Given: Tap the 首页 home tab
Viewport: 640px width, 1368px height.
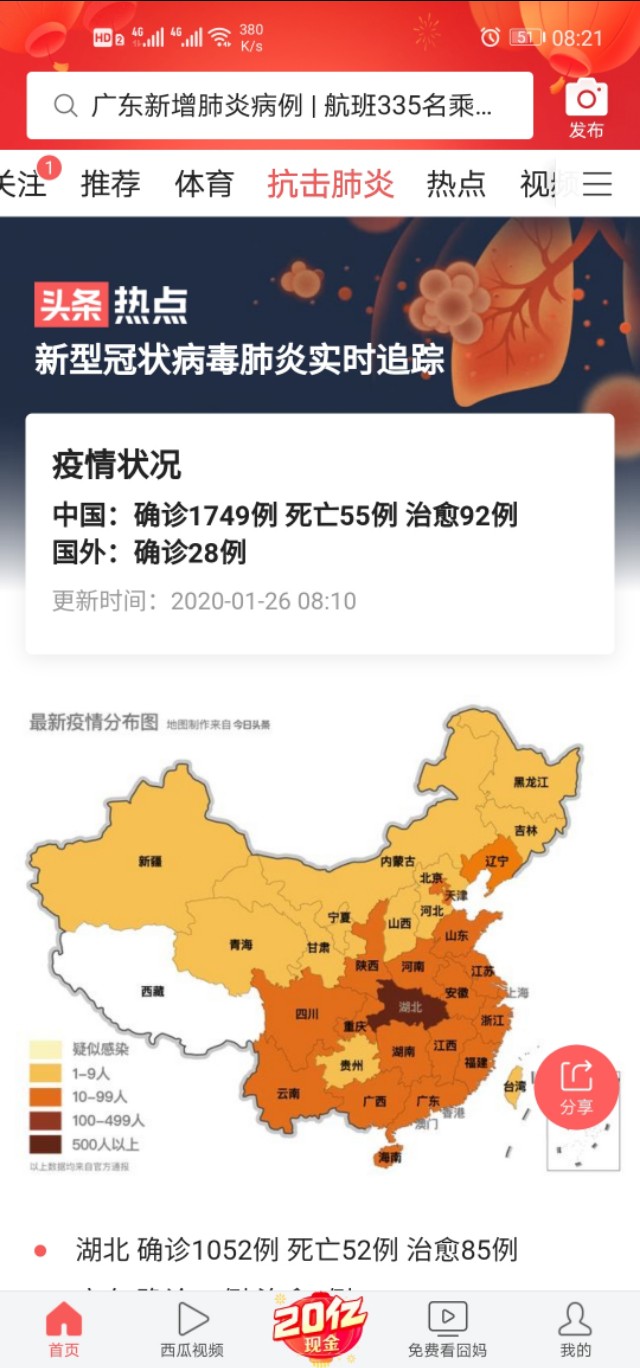Looking at the screenshot, I should [x=64, y=1330].
